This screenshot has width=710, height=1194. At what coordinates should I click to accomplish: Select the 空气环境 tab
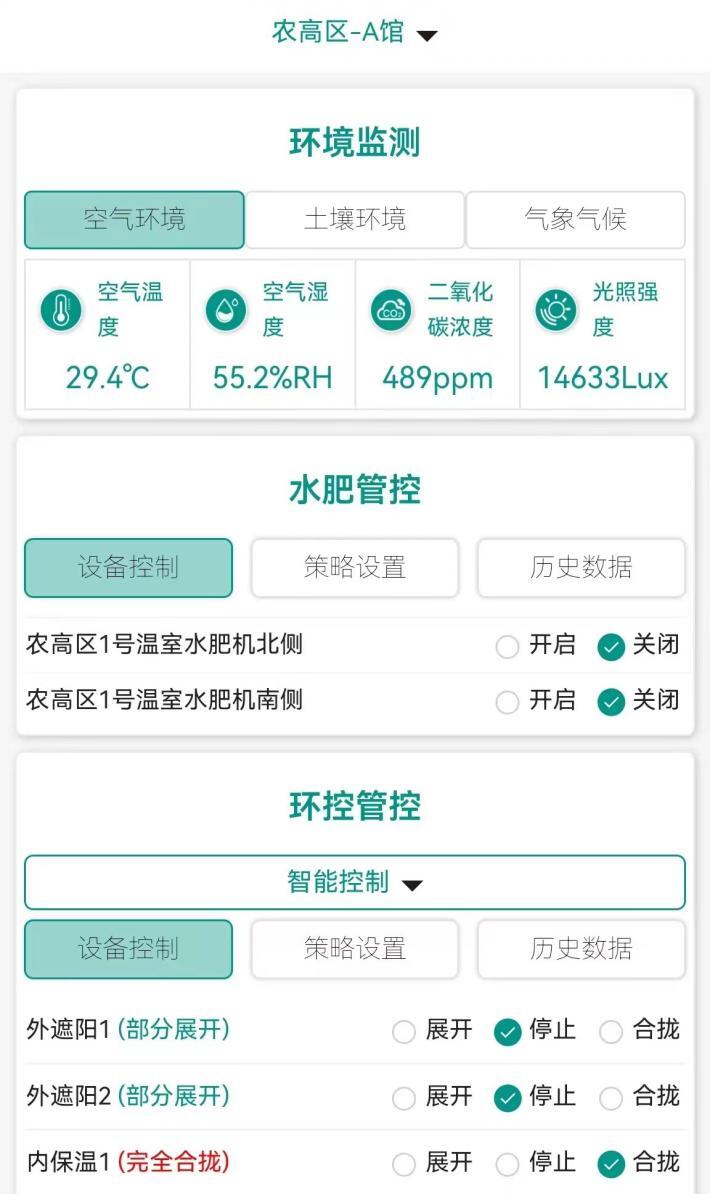134,219
